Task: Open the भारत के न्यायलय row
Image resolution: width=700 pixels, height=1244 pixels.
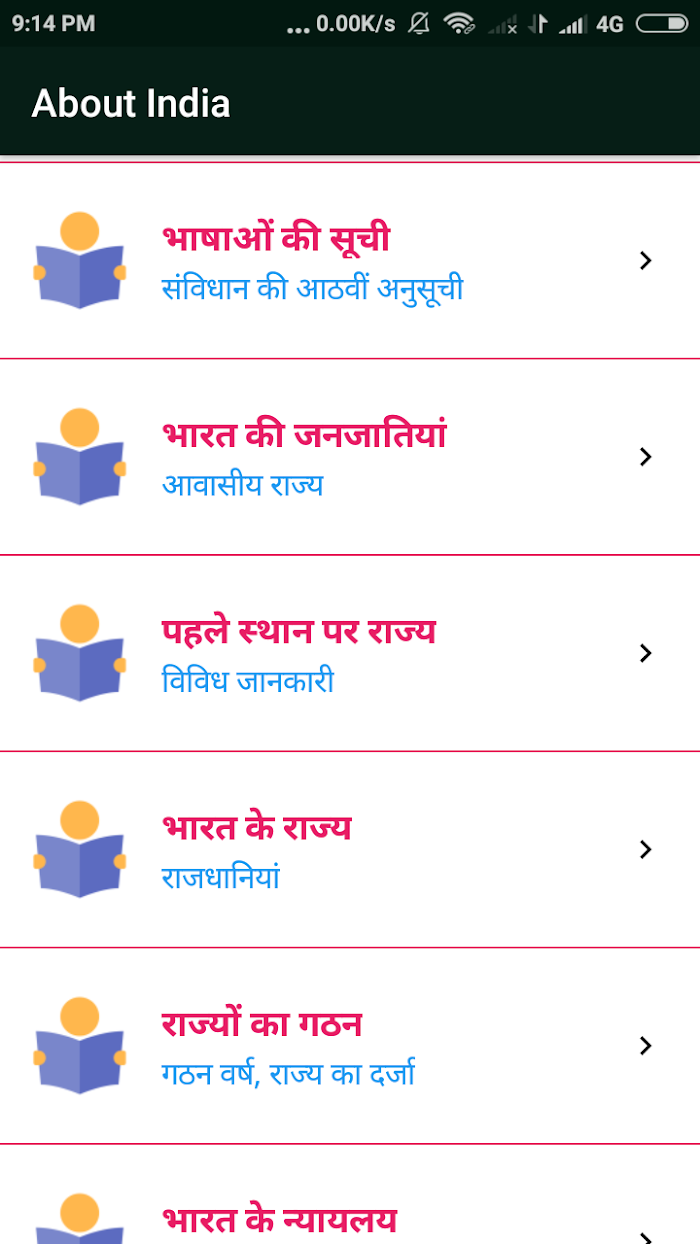Action: (x=350, y=1195)
